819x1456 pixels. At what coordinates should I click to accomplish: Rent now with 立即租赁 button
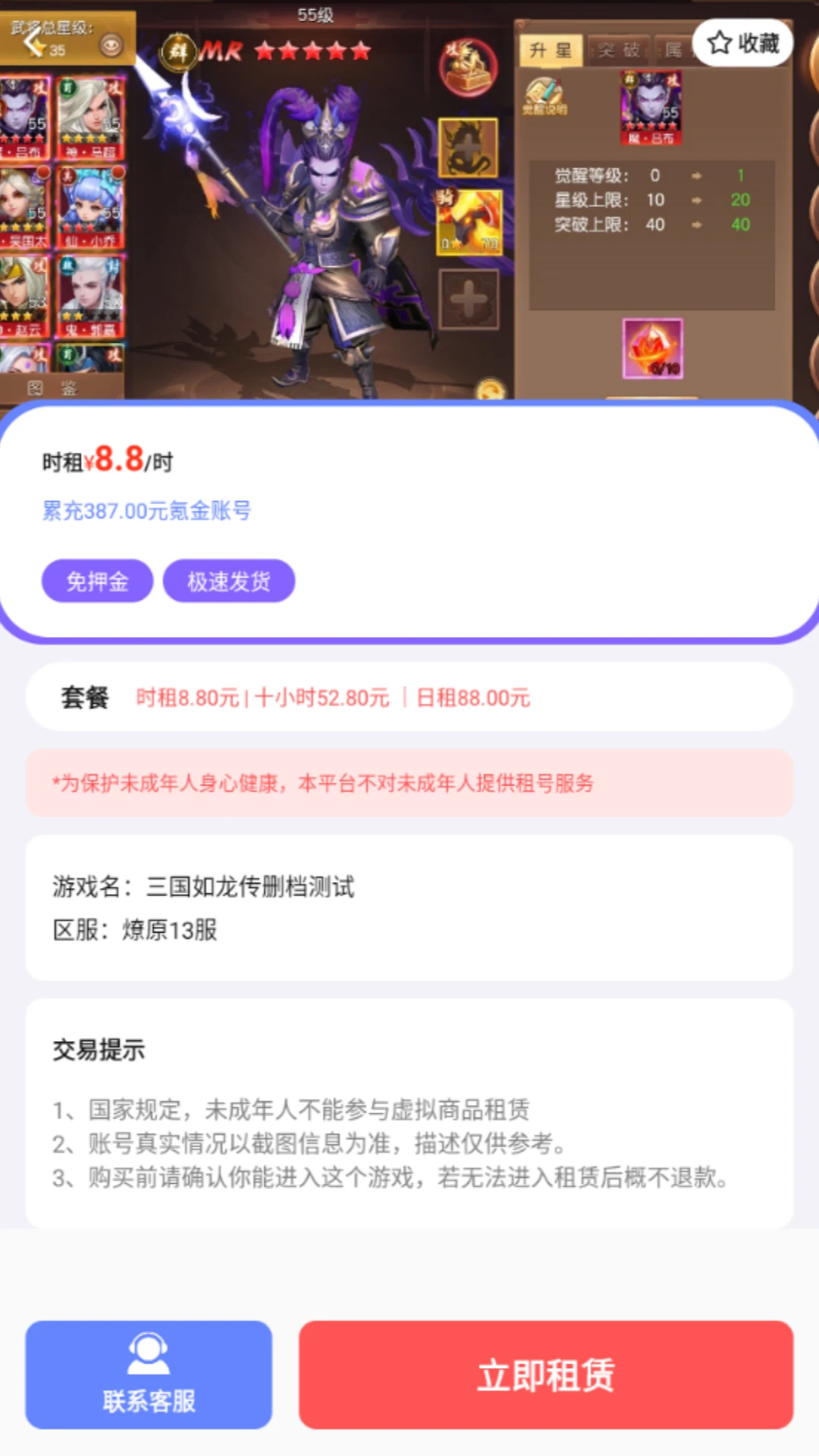click(546, 1374)
